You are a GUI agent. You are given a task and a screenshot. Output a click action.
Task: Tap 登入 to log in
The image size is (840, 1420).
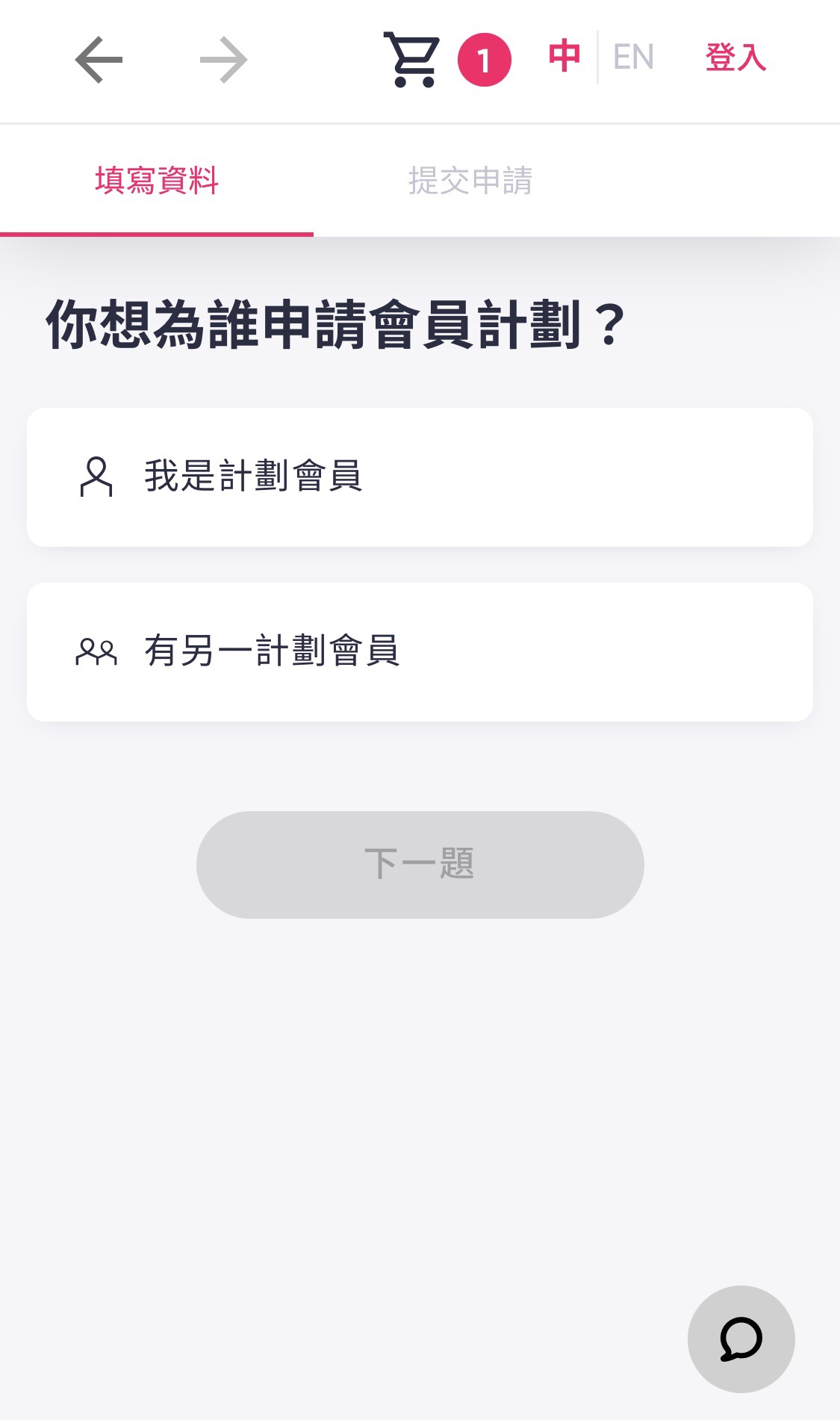coord(735,58)
